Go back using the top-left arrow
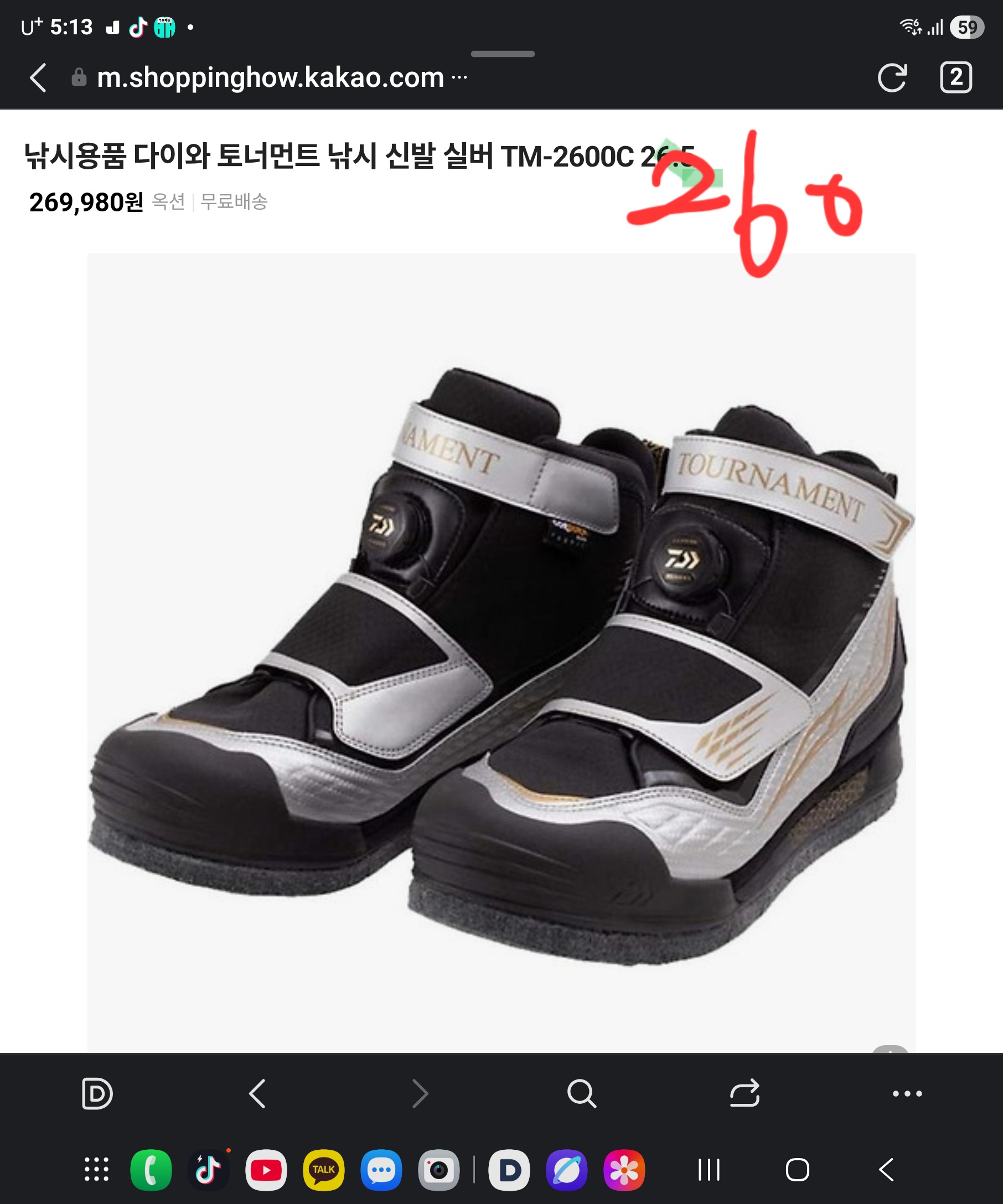The height and width of the screenshot is (1204, 1003). click(38, 78)
